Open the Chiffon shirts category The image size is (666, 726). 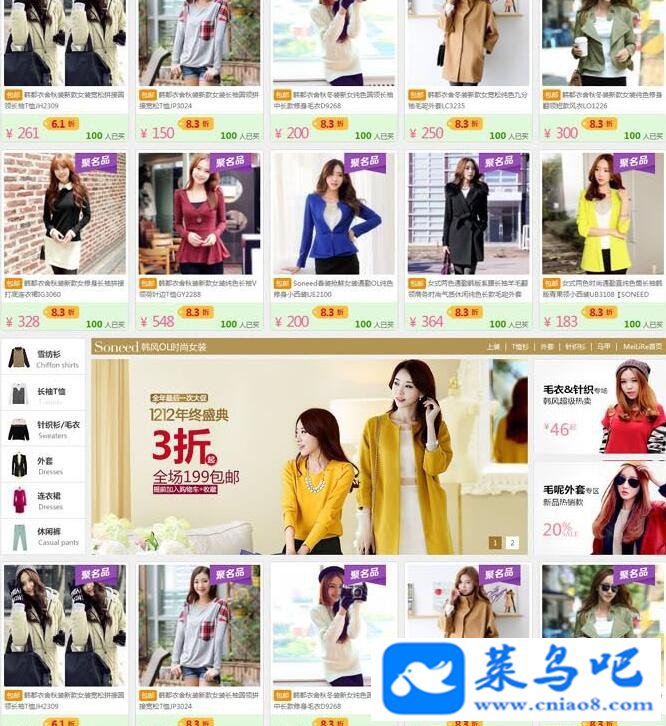[x=44, y=359]
